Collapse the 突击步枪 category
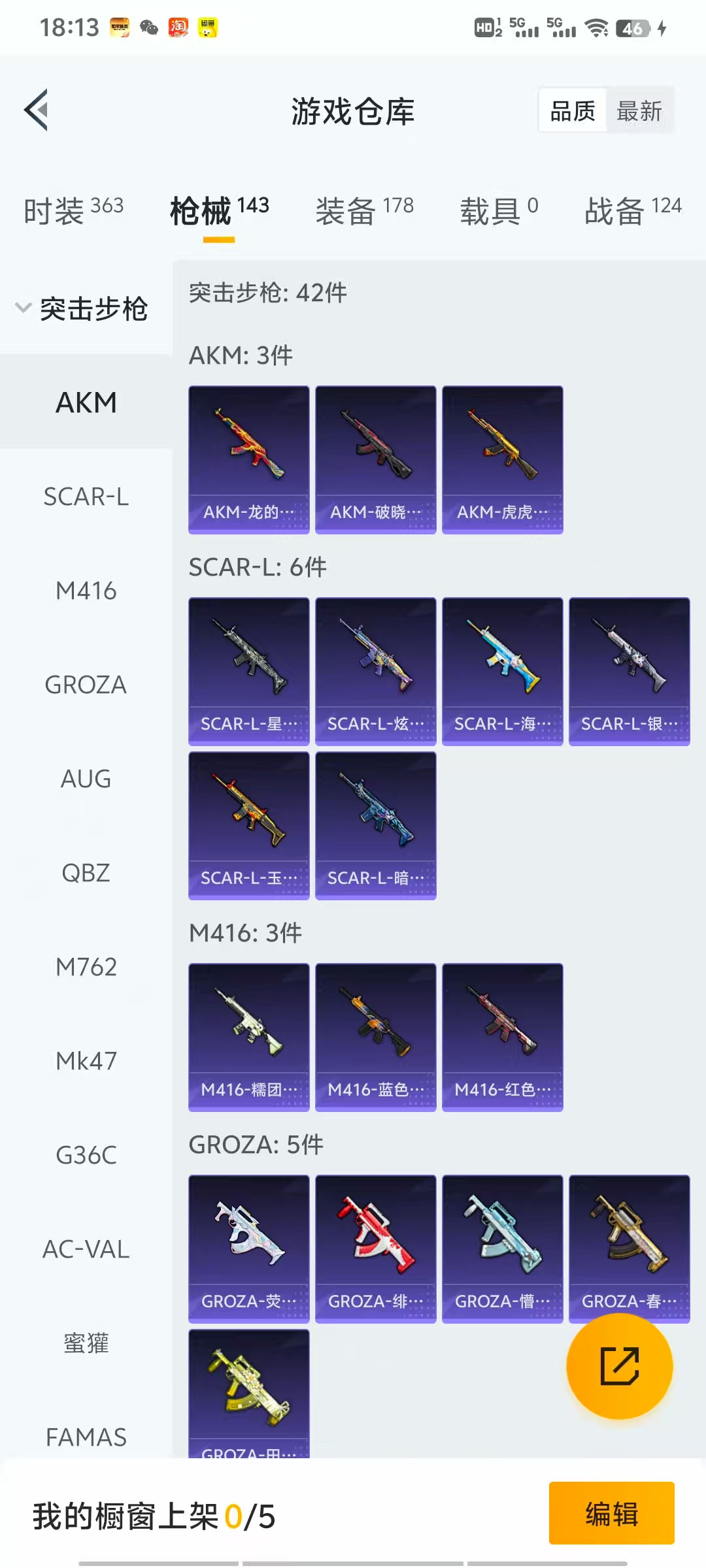 coord(82,308)
